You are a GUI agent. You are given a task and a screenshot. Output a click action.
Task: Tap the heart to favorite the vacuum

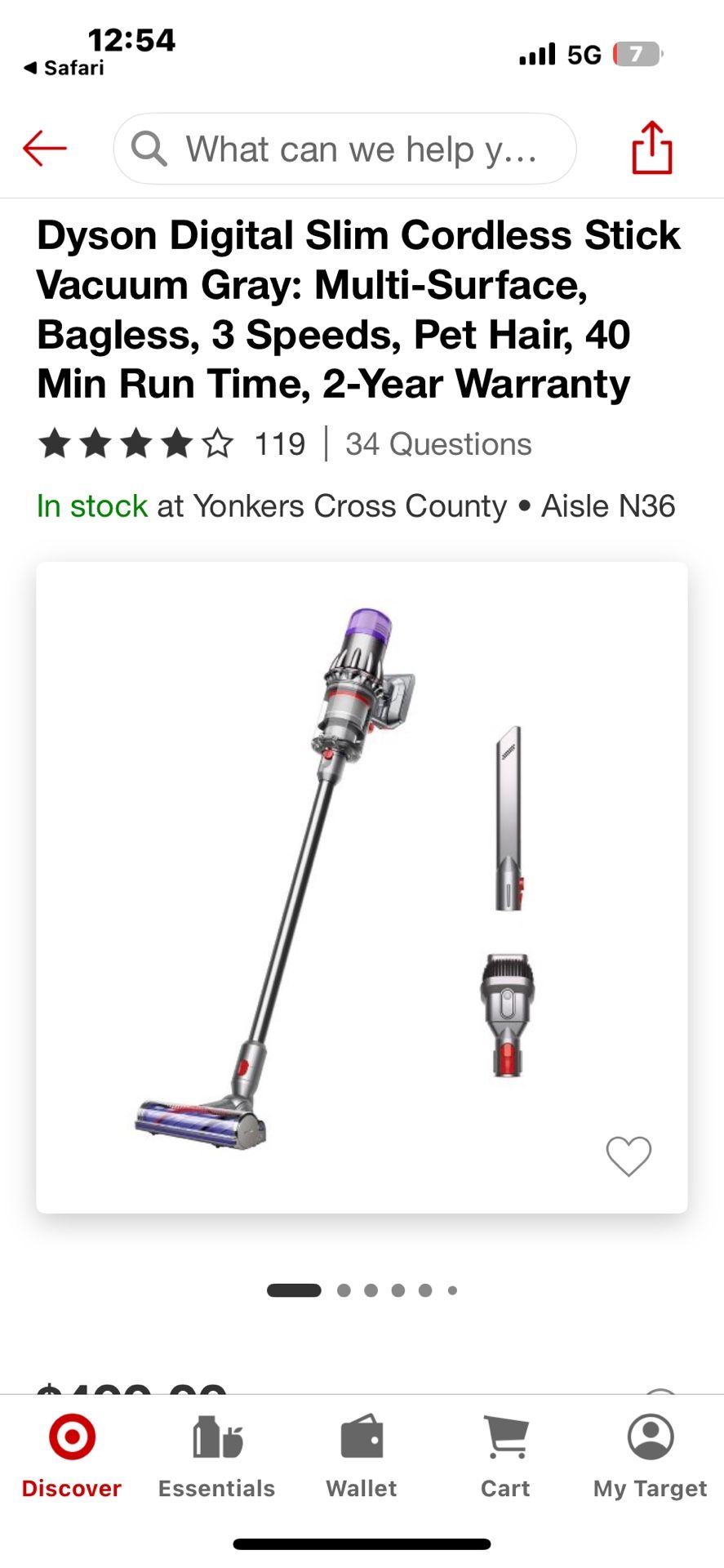tap(628, 1157)
